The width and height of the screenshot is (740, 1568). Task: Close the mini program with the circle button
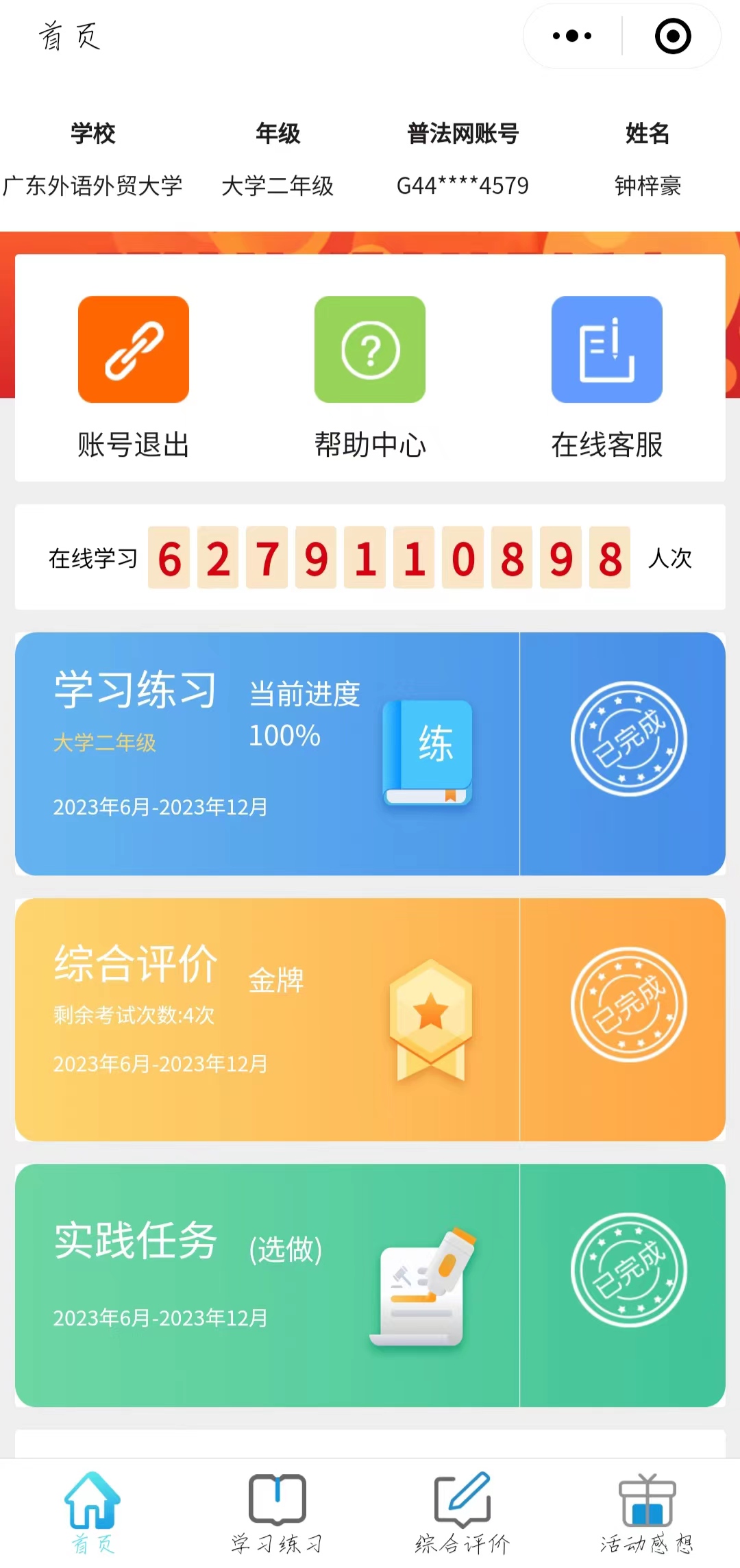[673, 36]
